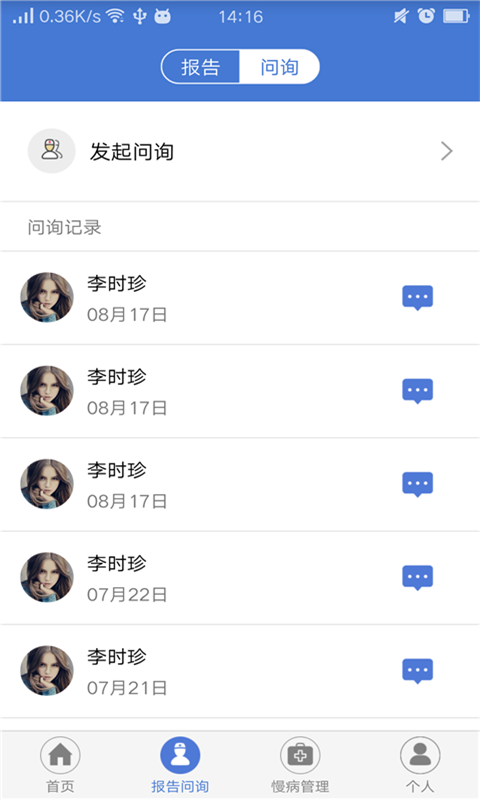Open the 07月22日 inquiry record

[x=240, y=578]
